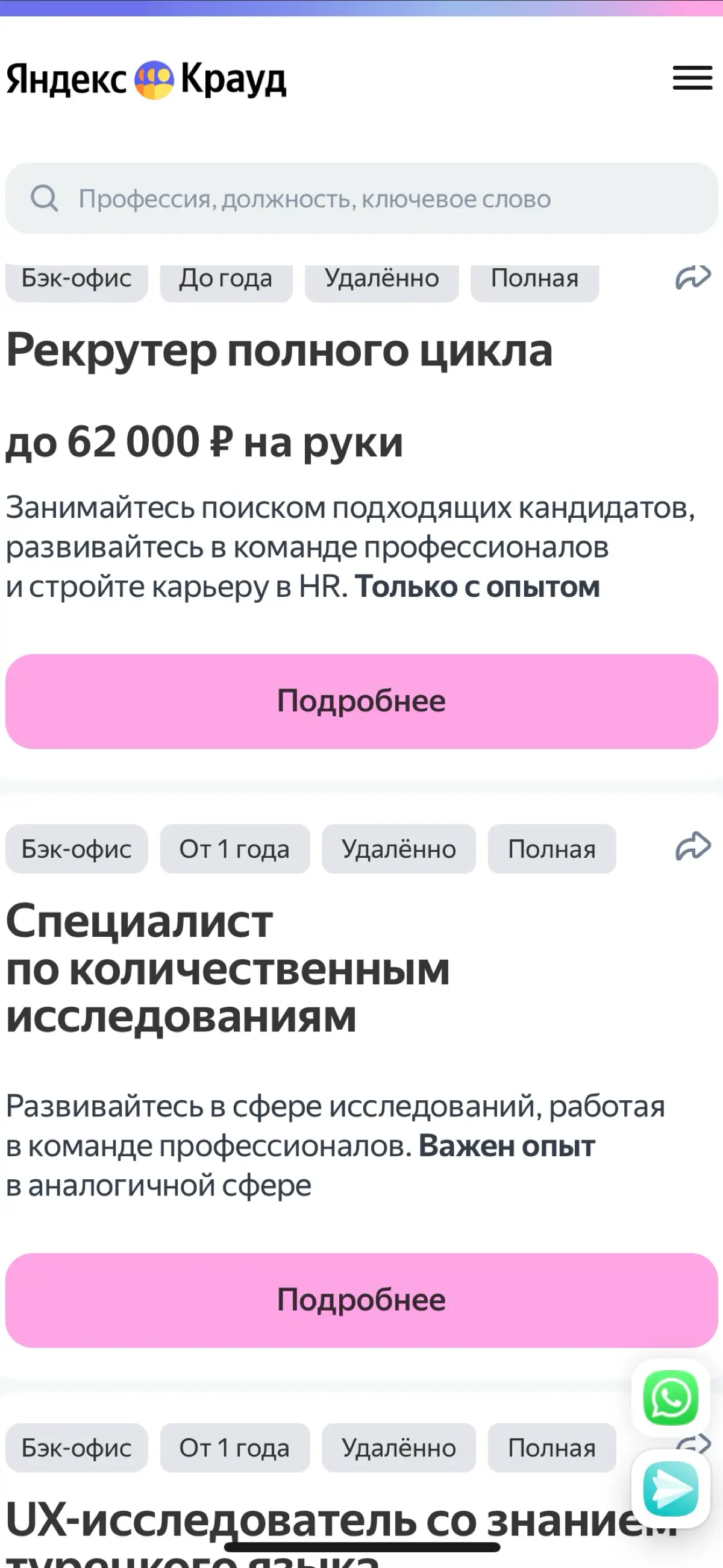This screenshot has width=723, height=1568.
Task: Select the "Бэк-офис" category chip
Action: (x=75, y=280)
